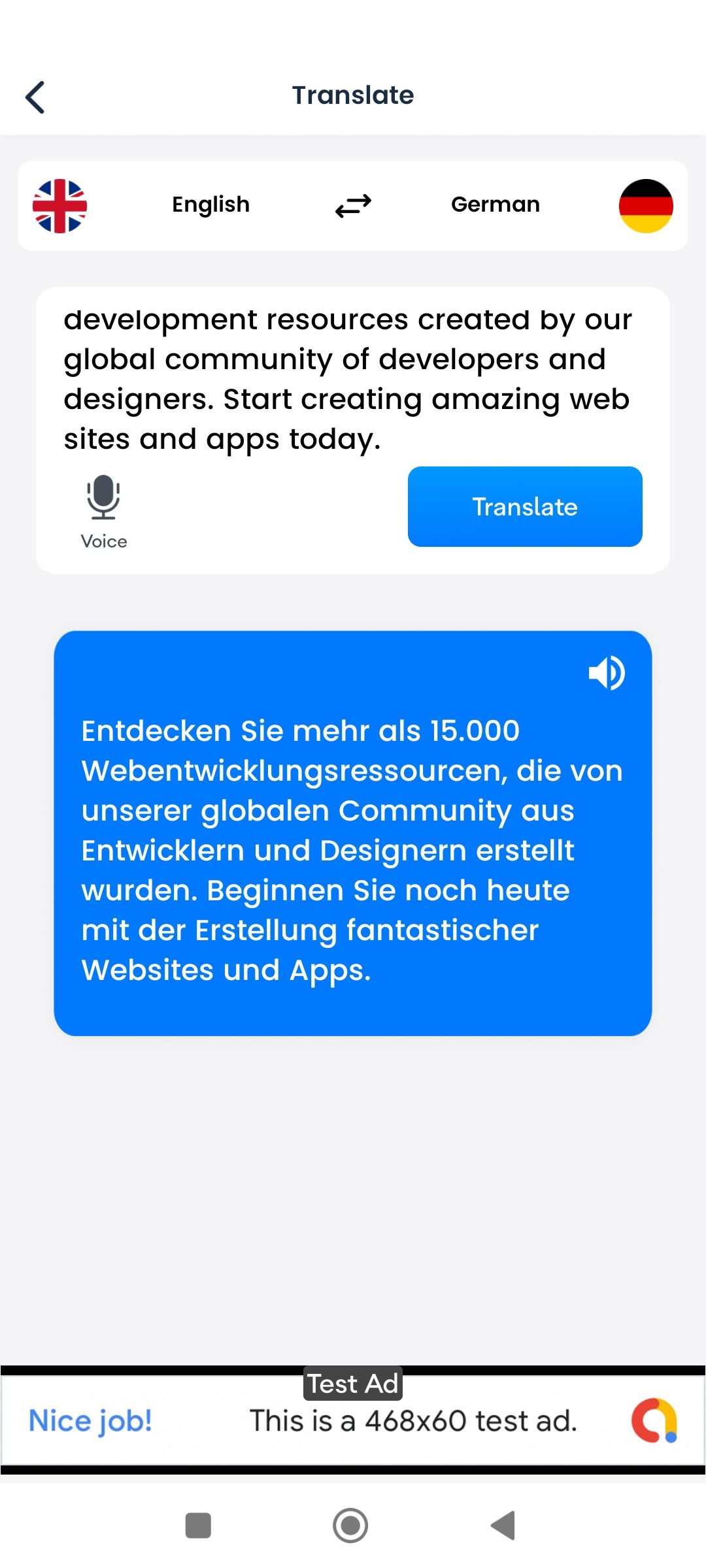Go back from the Translate screen
706x1568 pixels.
click(x=35, y=97)
